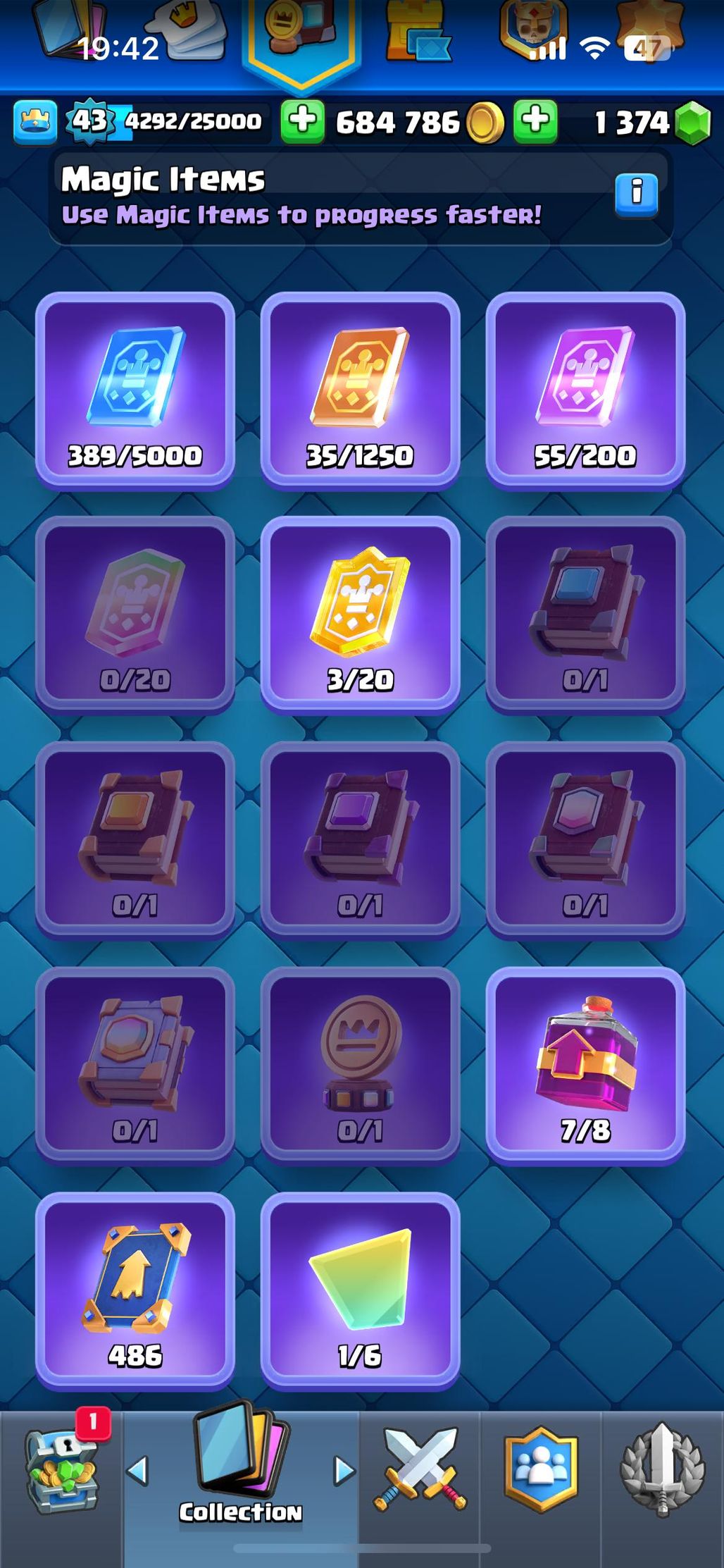Select the purple potion item 7/8
Screen dimensions: 724x1568
(x=585, y=1065)
